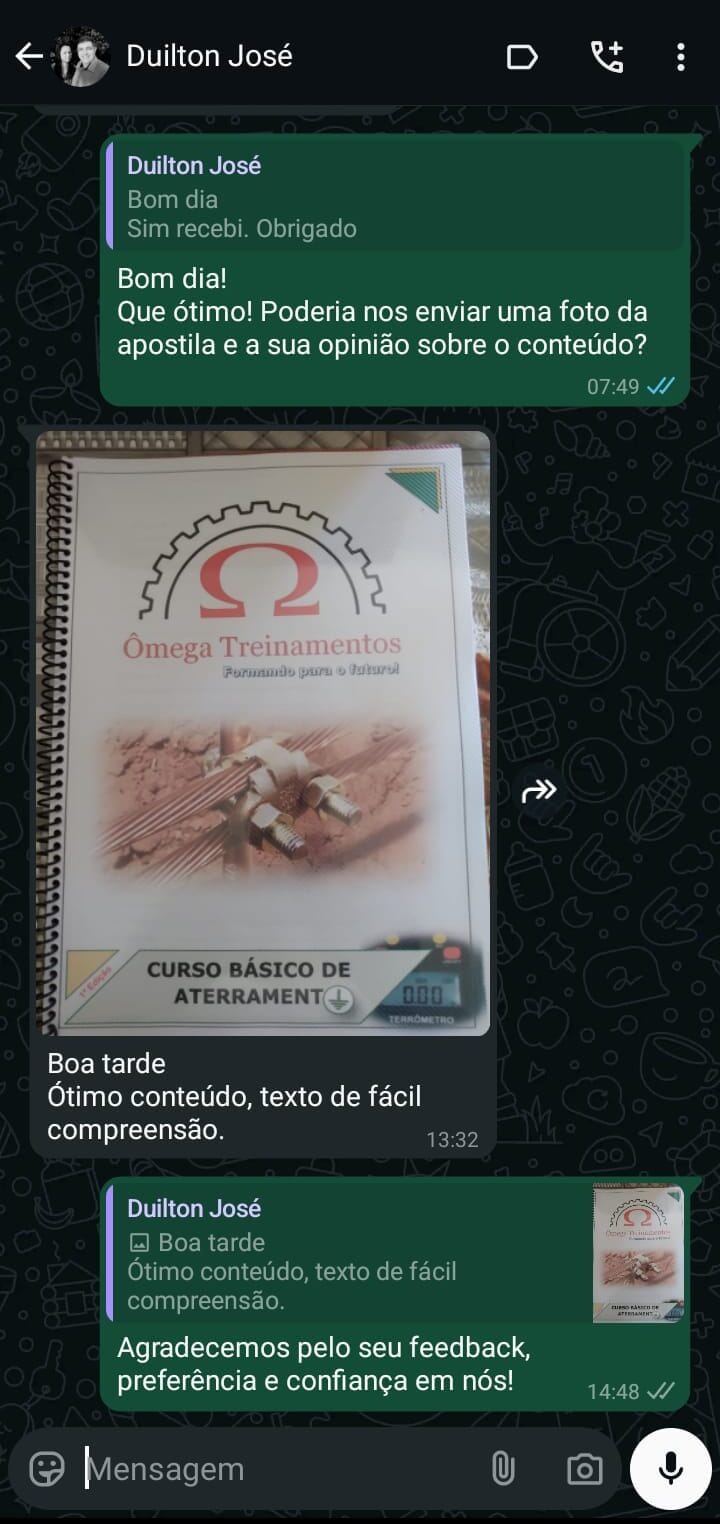Tap the microphone voice message button
Image resolution: width=720 pixels, height=1524 pixels.
(x=671, y=1469)
